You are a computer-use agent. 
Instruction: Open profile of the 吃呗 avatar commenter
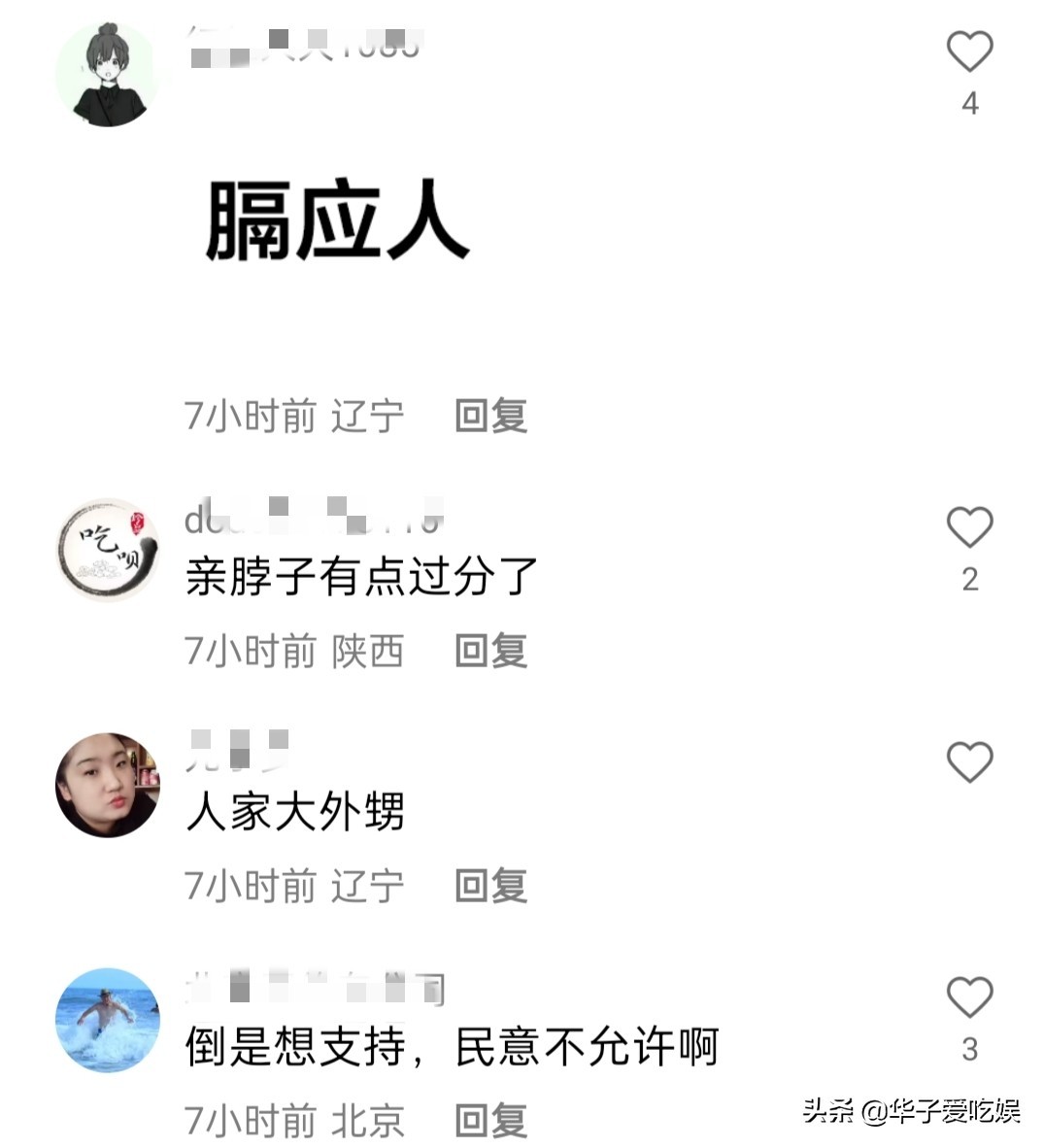(x=107, y=550)
